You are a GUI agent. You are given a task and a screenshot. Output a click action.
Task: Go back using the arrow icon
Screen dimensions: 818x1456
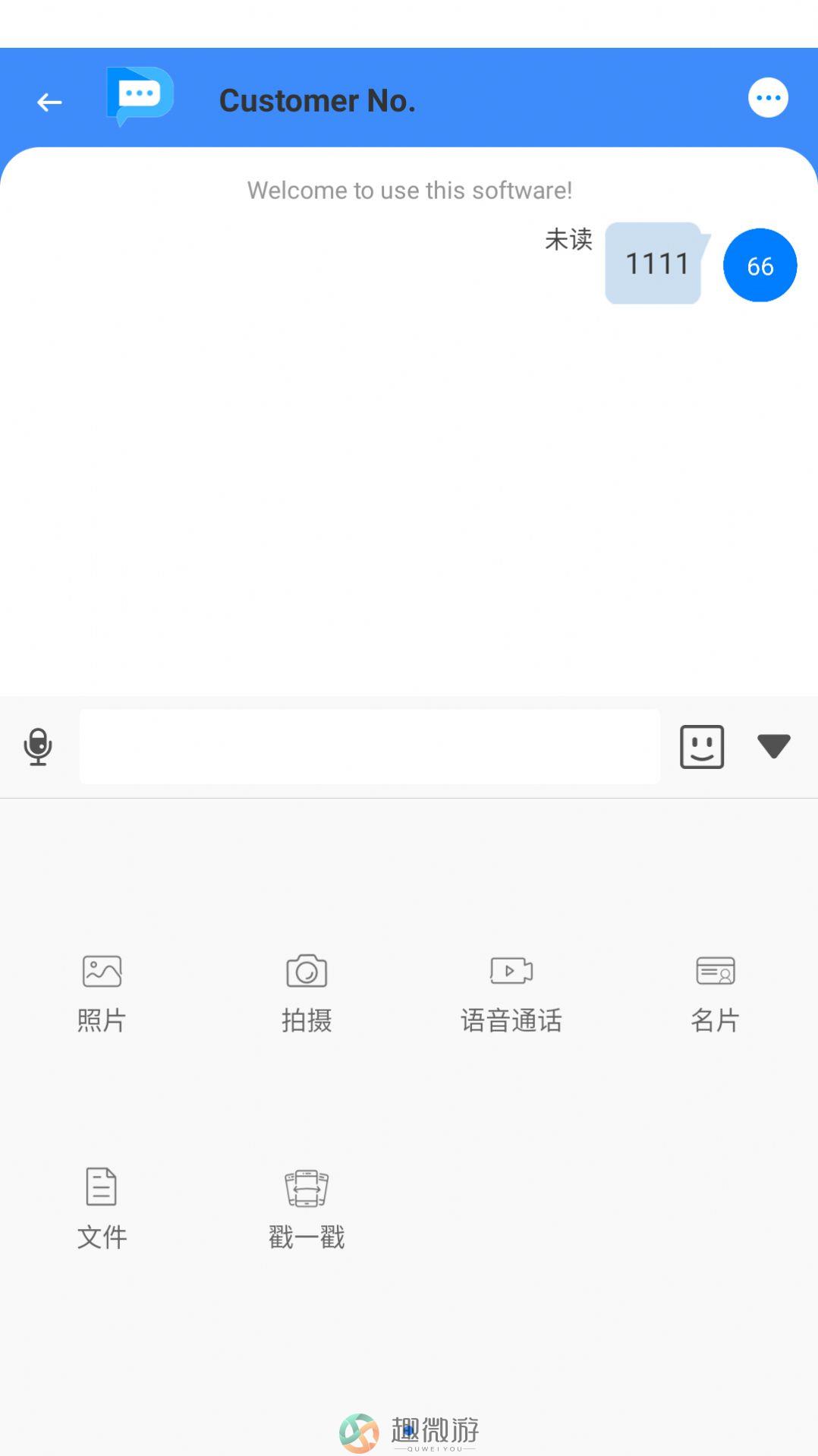click(49, 102)
